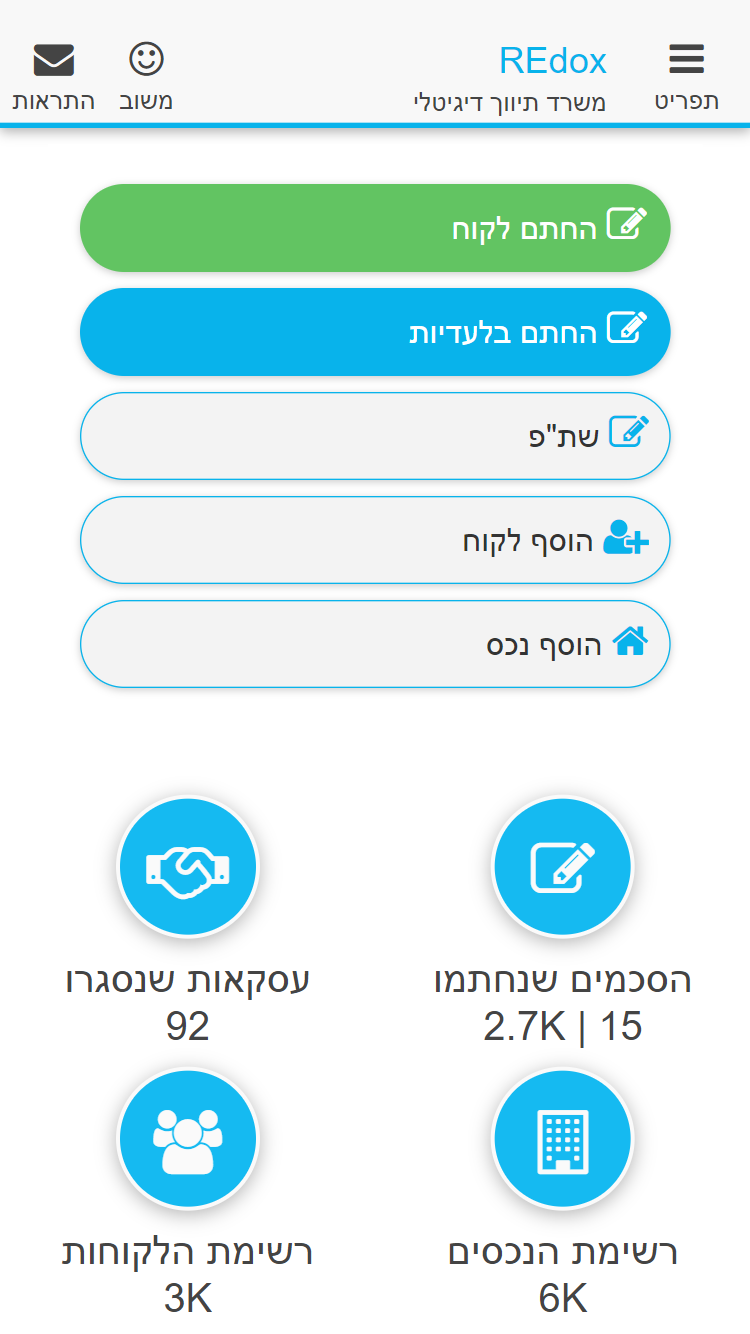Tap the green החתם לקוח button
Screen dimensions: 750x1334
pyautogui.click(x=375, y=228)
